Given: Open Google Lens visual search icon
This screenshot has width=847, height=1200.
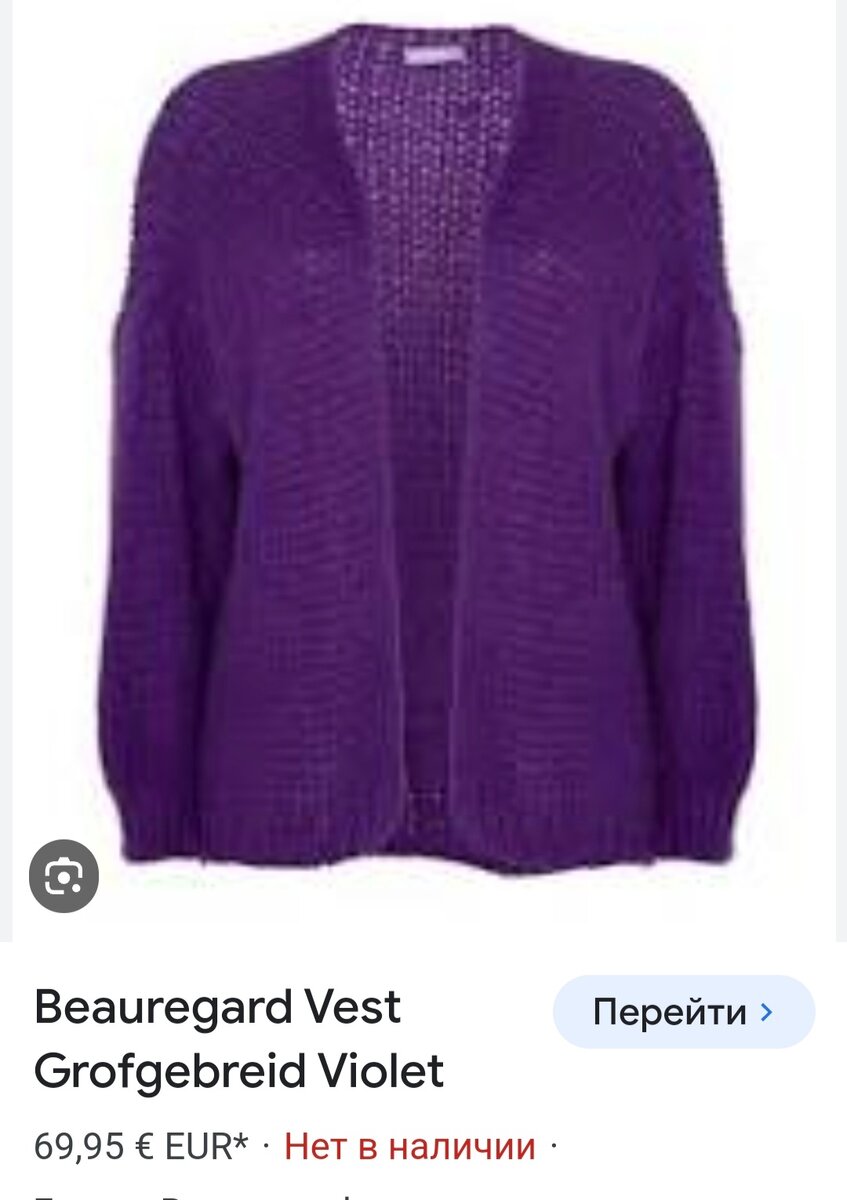Looking at the screenshot, I should (x=64, y=876).
